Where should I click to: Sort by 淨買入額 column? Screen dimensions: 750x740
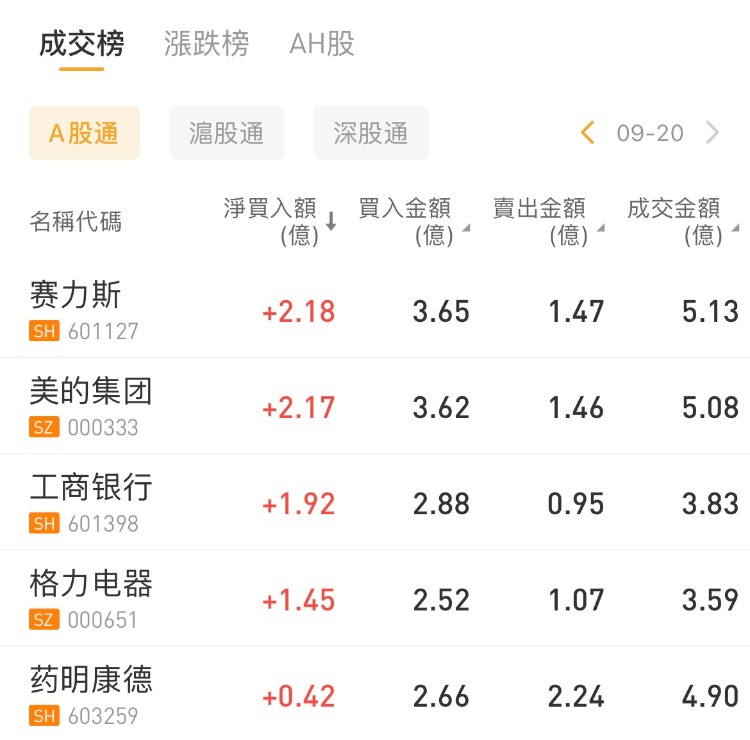pos(278,221)
